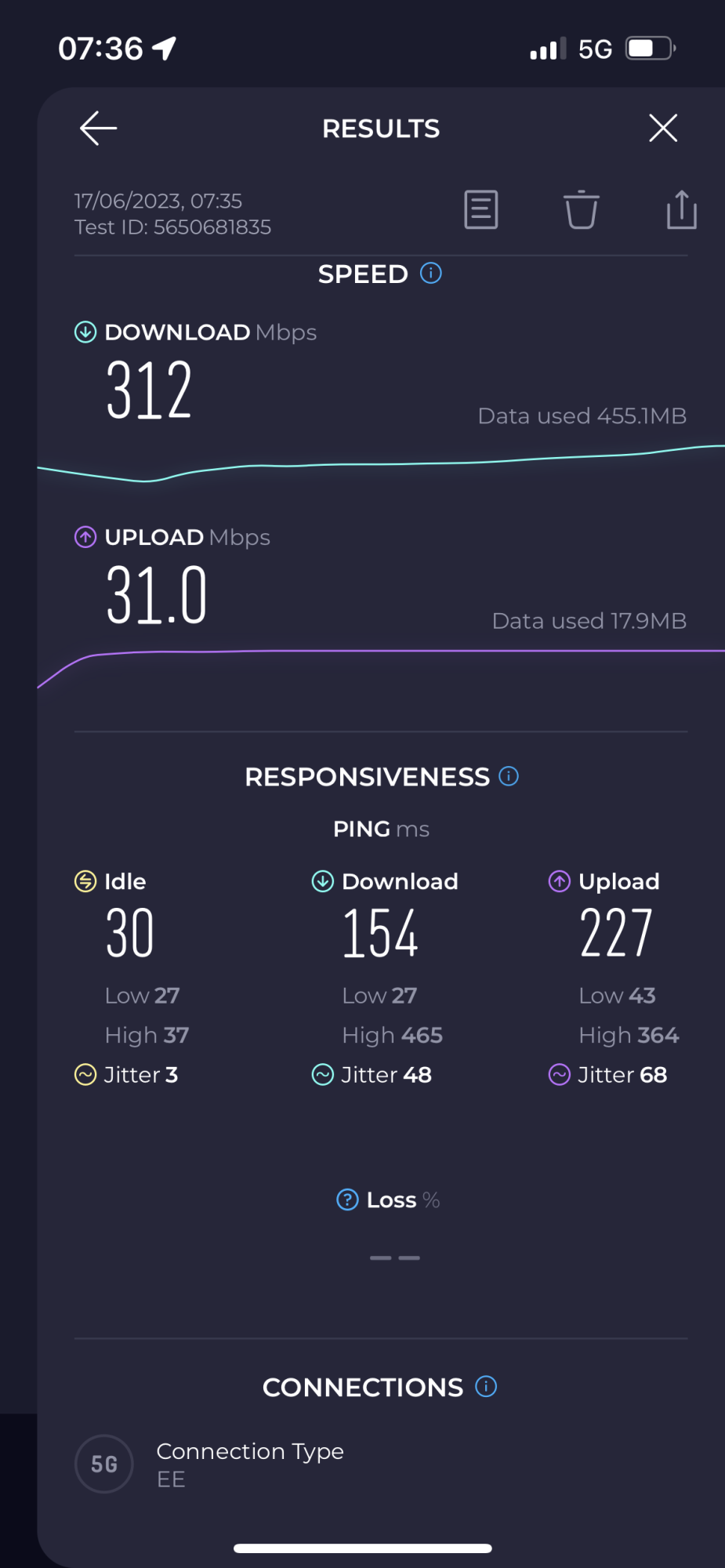This screenshot has width=725, height=1568.
Task: Open the Connections info icon
Action: (486, 1386)
